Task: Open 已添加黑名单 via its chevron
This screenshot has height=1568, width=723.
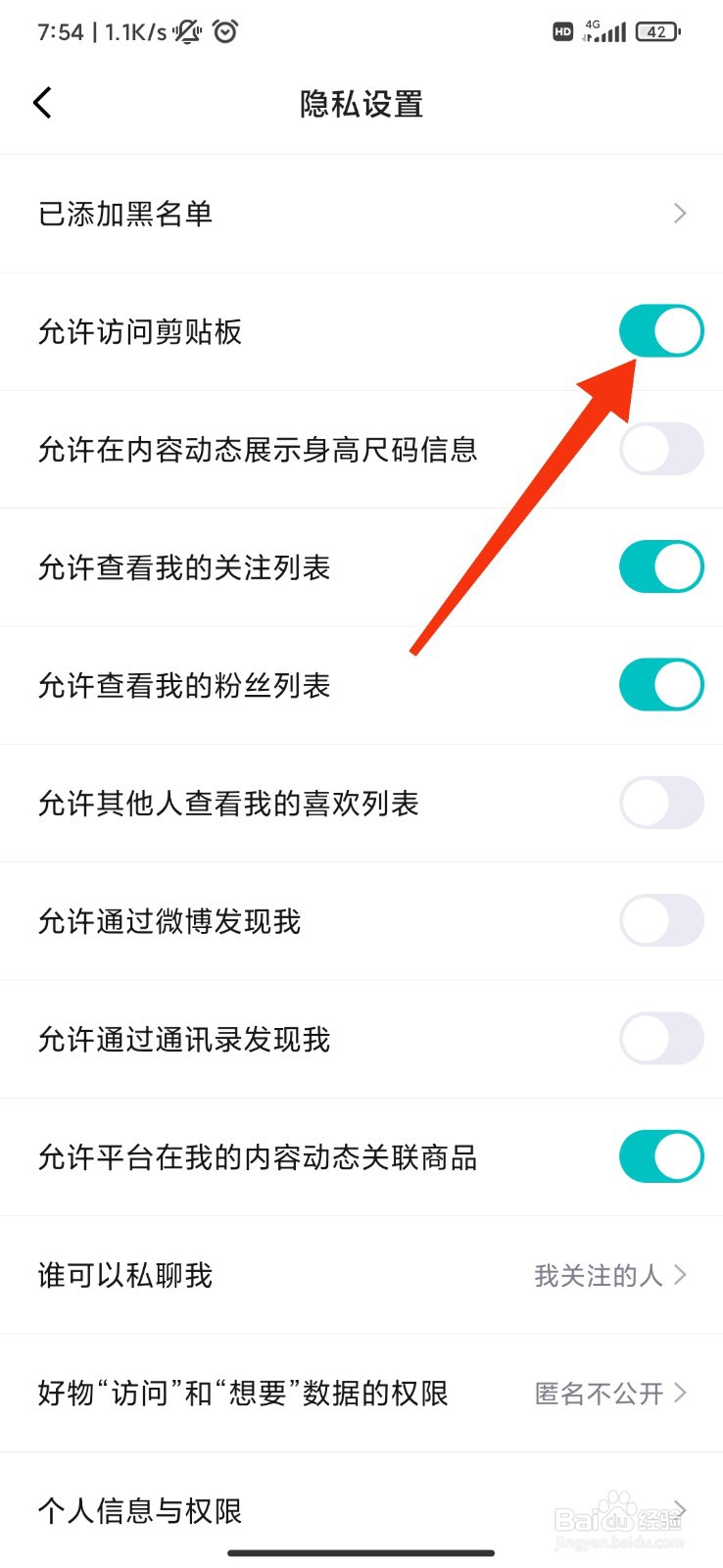Action: 680,213
